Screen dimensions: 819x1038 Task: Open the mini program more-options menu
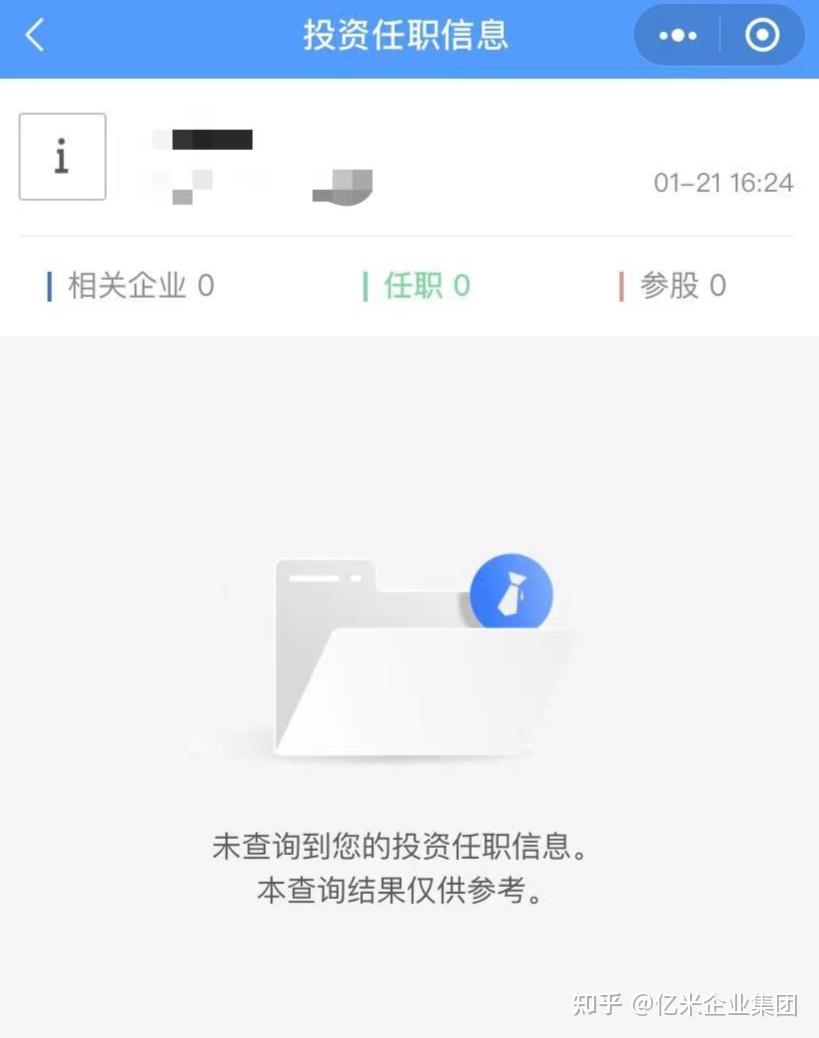coord(678,36)
